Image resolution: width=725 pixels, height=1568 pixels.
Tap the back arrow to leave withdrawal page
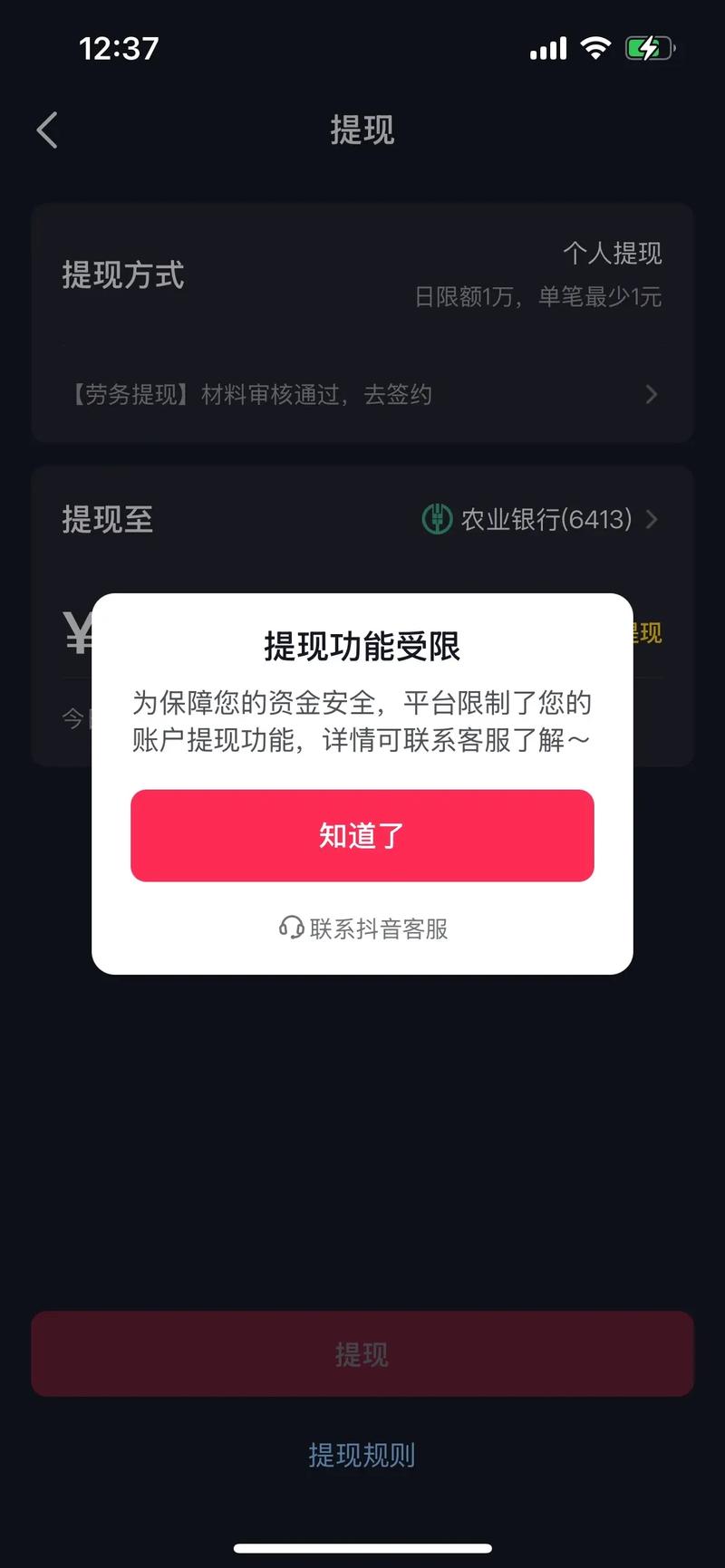click(x=46, y=130)
